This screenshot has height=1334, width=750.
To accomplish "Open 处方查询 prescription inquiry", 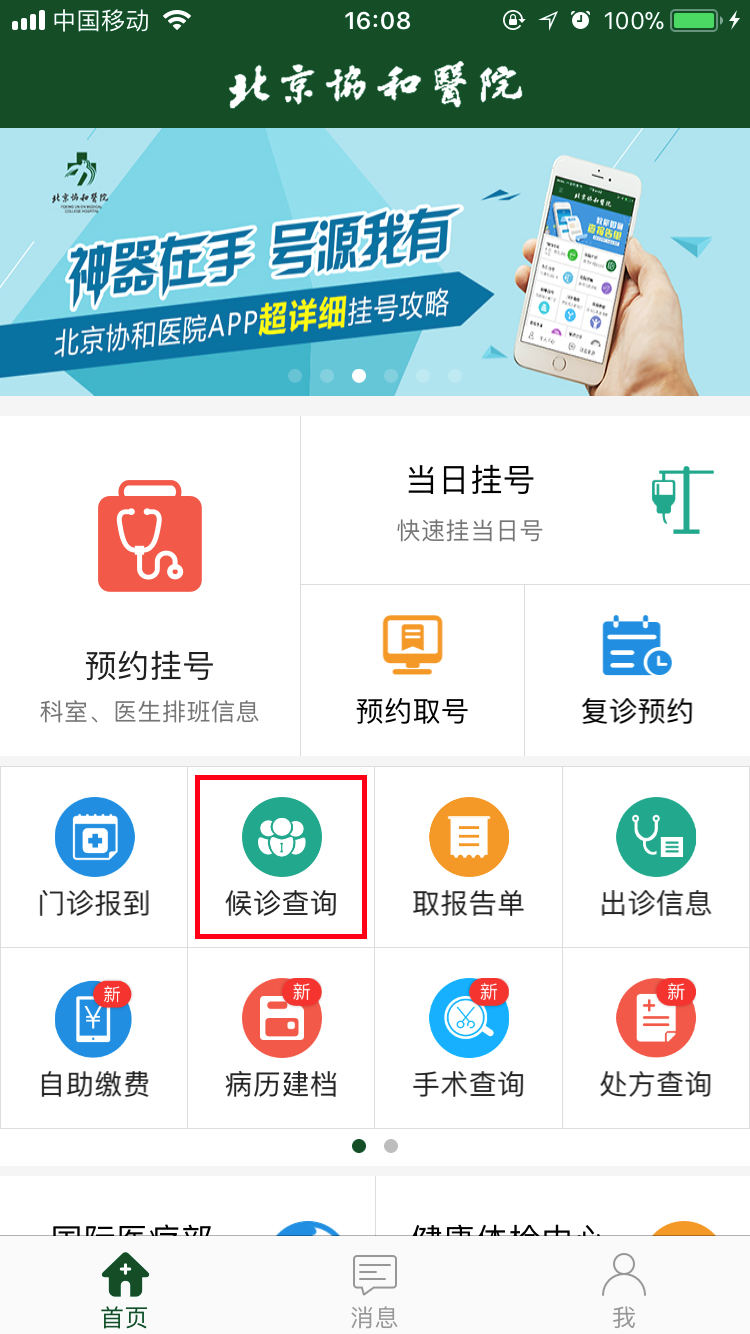I will point(656,1038).
